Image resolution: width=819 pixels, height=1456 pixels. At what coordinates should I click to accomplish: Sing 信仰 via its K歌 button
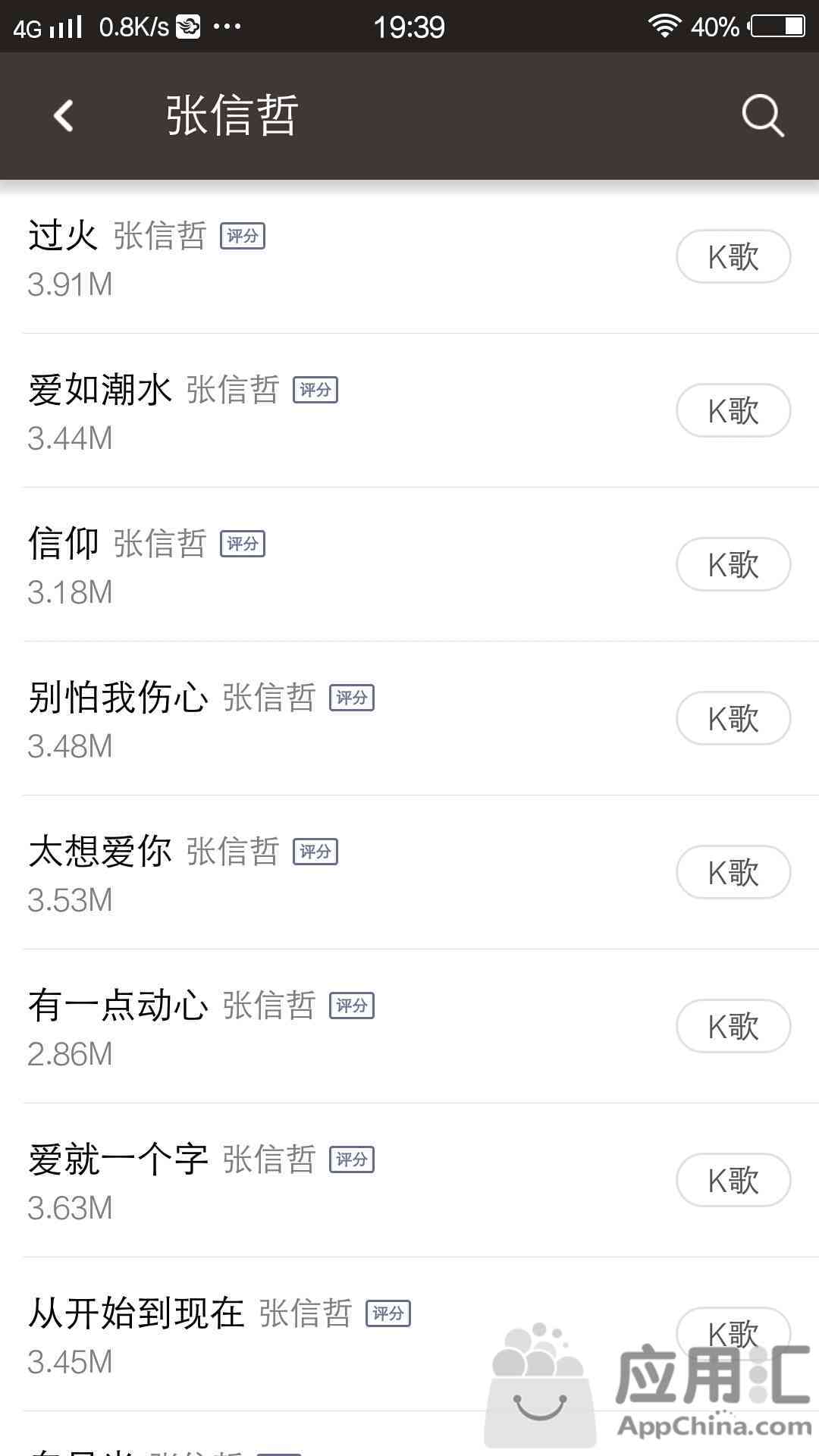coord(733,564)
